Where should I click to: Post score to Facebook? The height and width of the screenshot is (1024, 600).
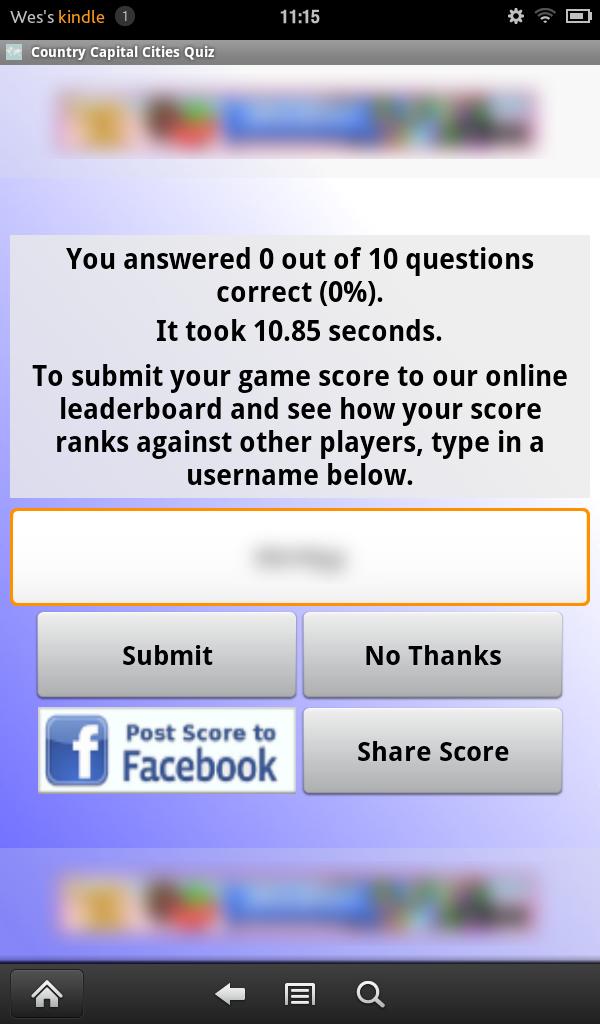(167, 751)
